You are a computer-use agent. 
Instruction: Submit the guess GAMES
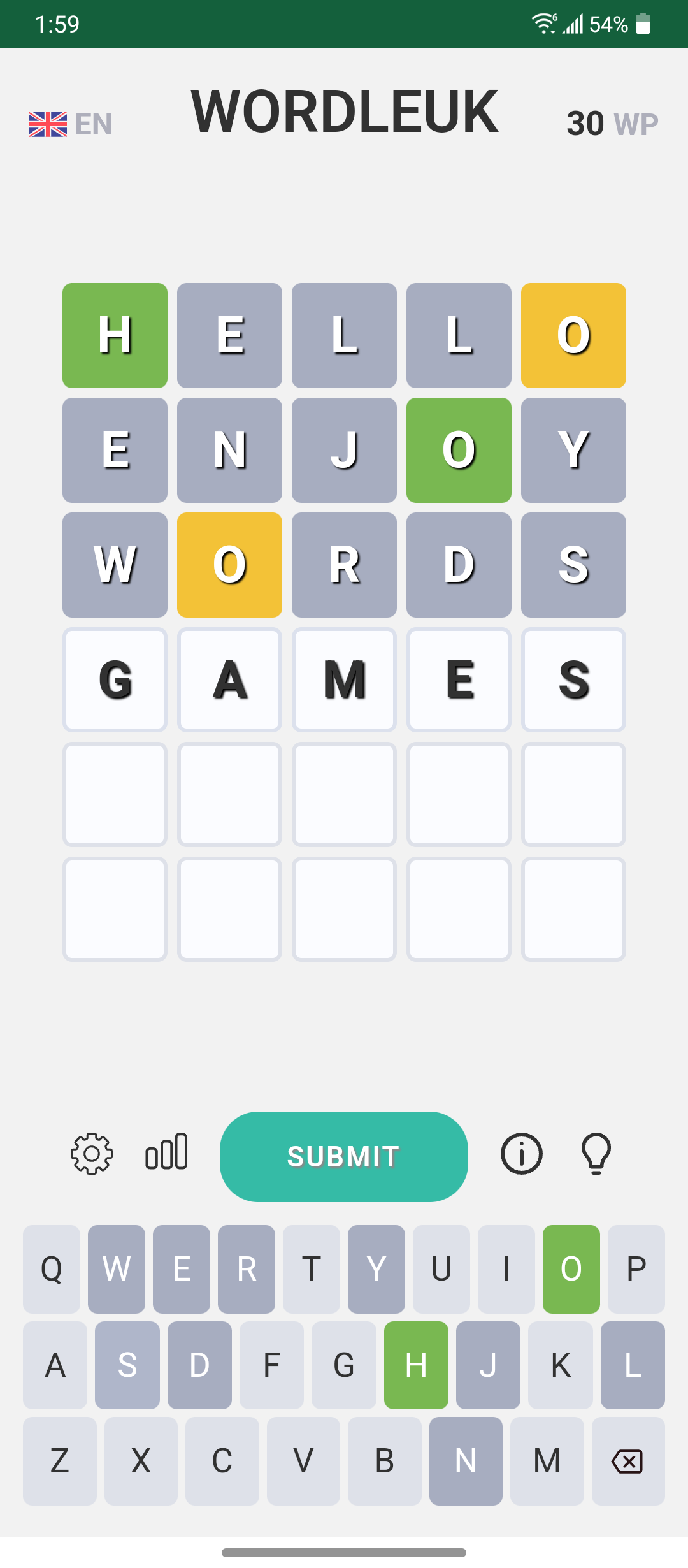343,1156
